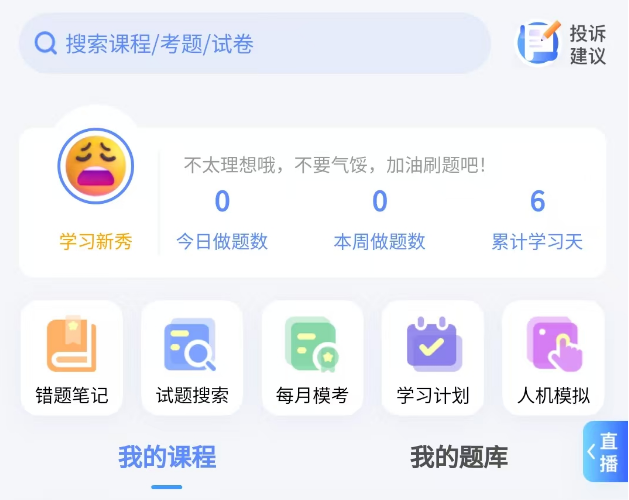Expand the 直播 live side button
Viewport: 629px width, 500px height.
click(605, 452)
